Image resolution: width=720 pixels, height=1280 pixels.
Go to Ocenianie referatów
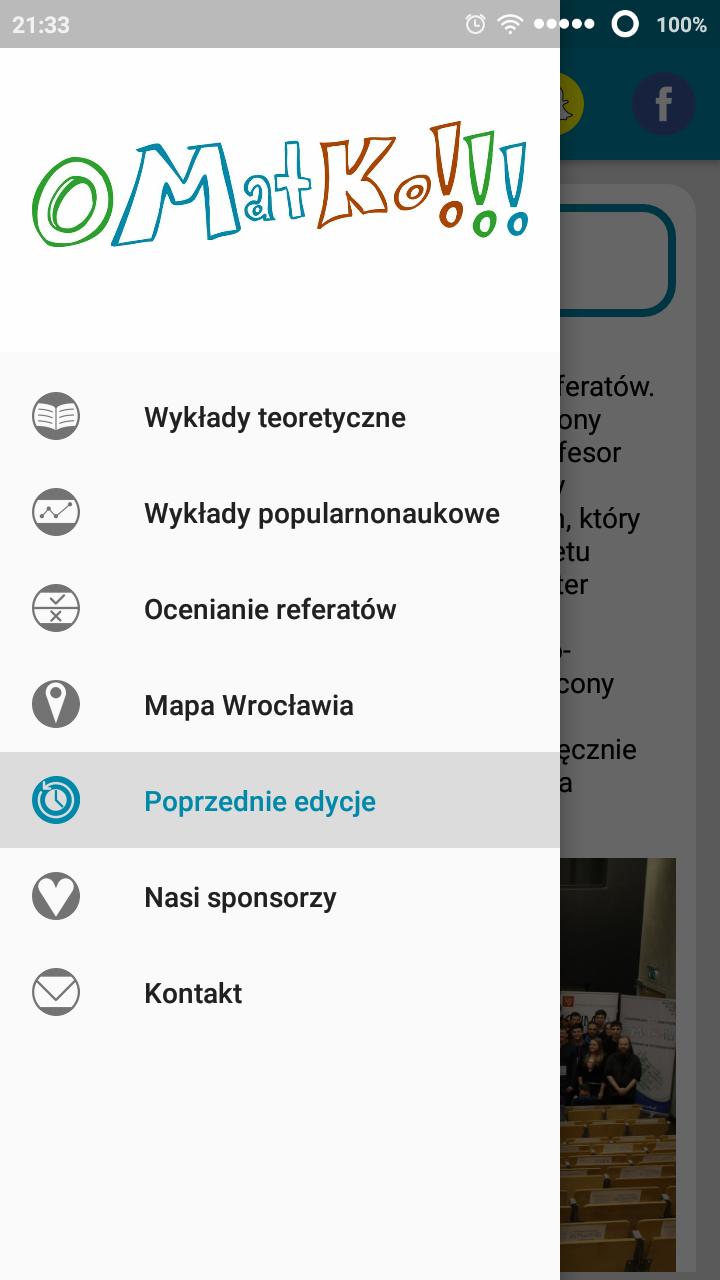[x=270, y=609]
